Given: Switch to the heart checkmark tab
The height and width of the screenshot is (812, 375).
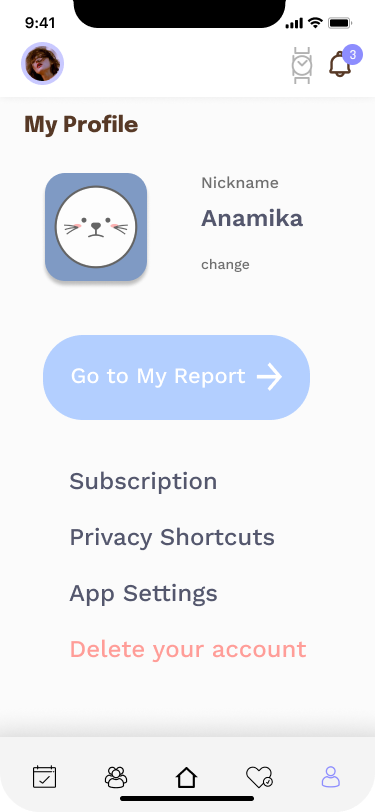Looking at the screenshot, I should (259, 777).
